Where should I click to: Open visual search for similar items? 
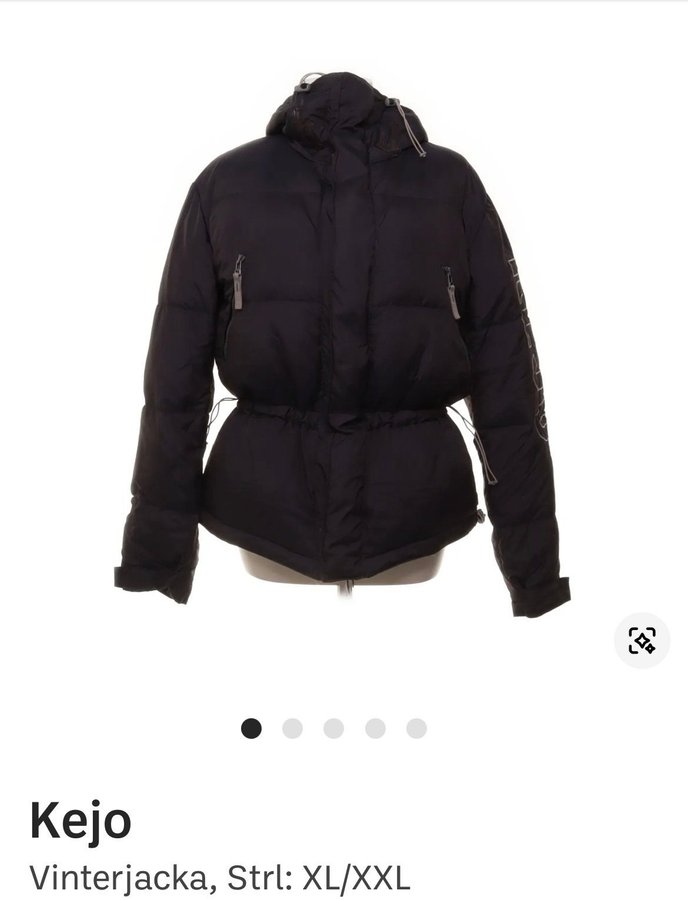point(642,641)
